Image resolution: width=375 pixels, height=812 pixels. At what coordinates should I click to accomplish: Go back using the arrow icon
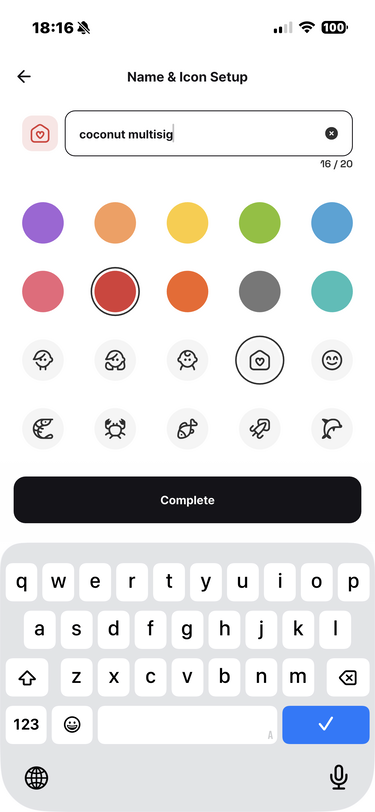coord(24,77)
